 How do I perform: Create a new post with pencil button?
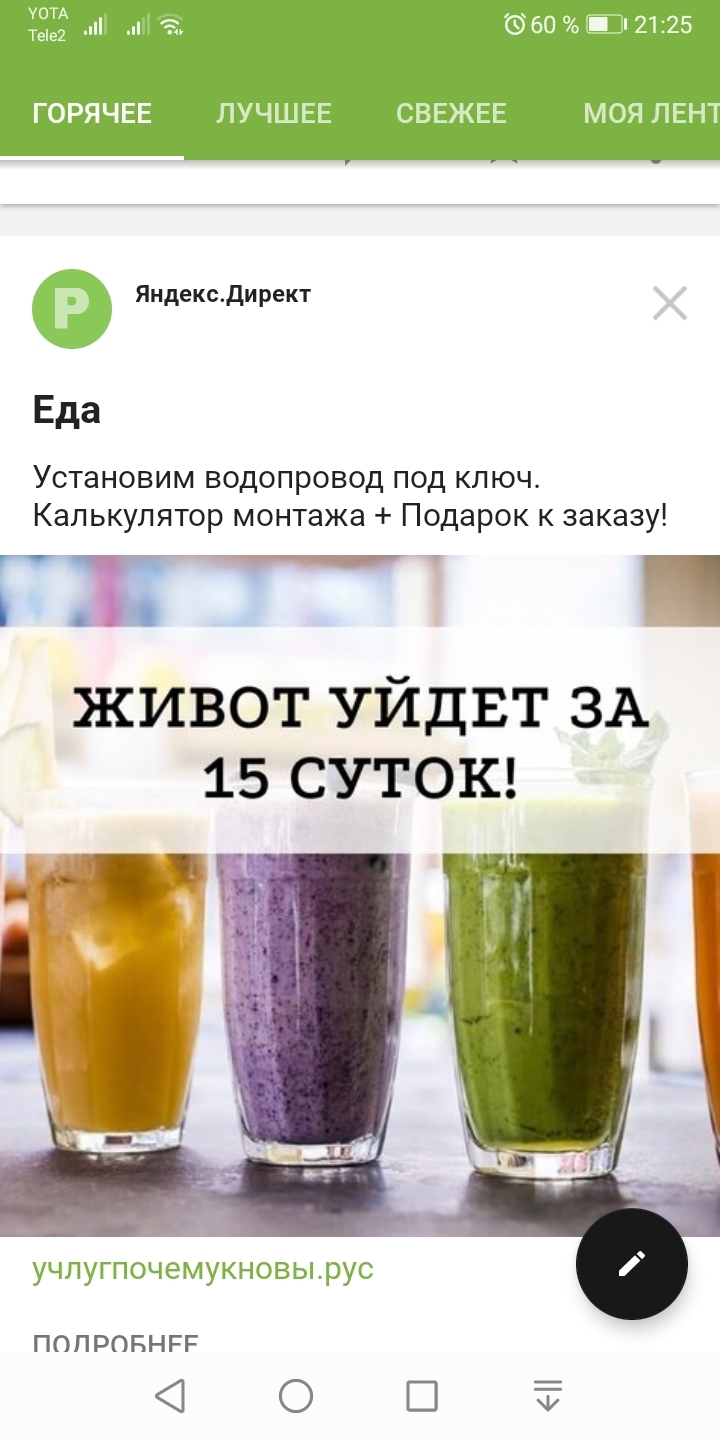pyautogui.click(x=631, y=1264)
